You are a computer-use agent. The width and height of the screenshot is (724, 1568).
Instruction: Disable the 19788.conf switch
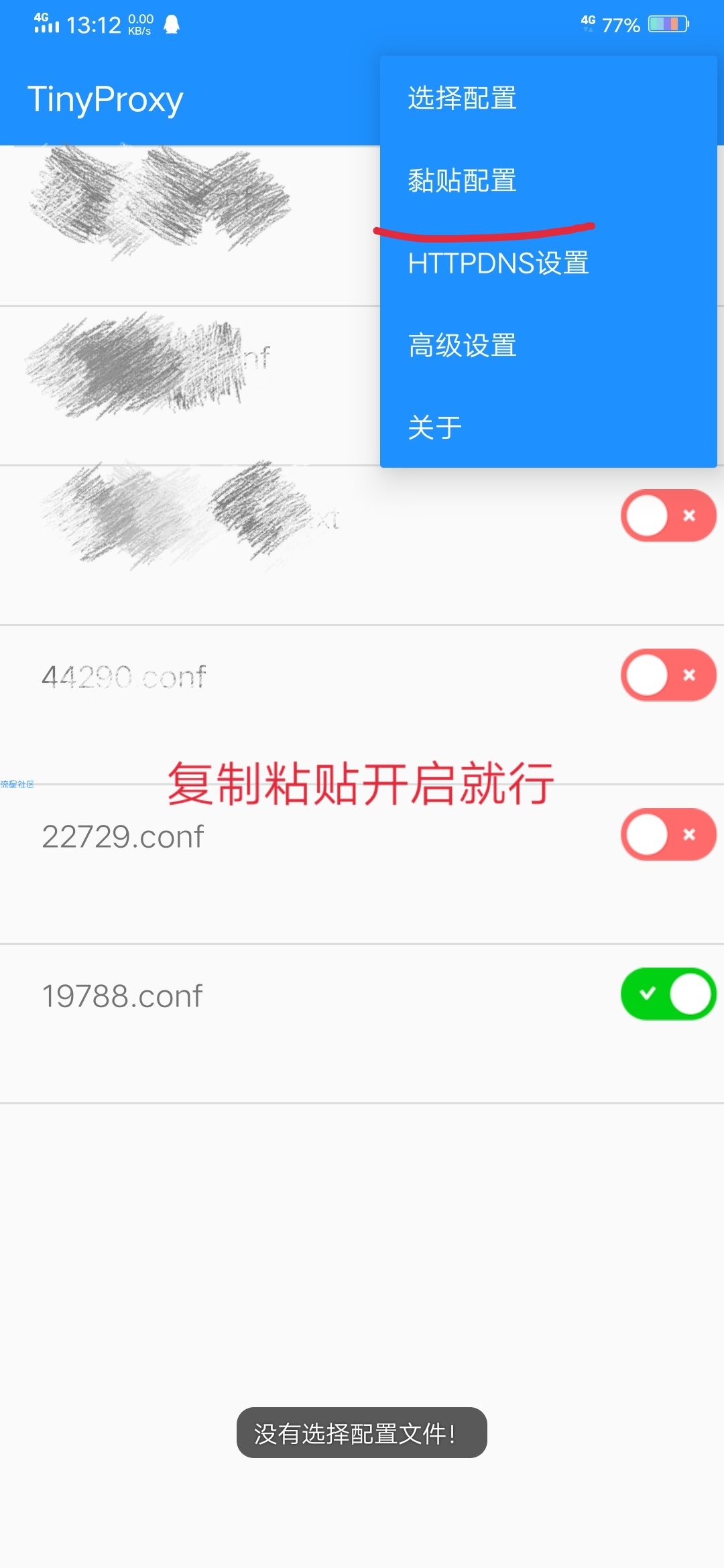(668, 994)
